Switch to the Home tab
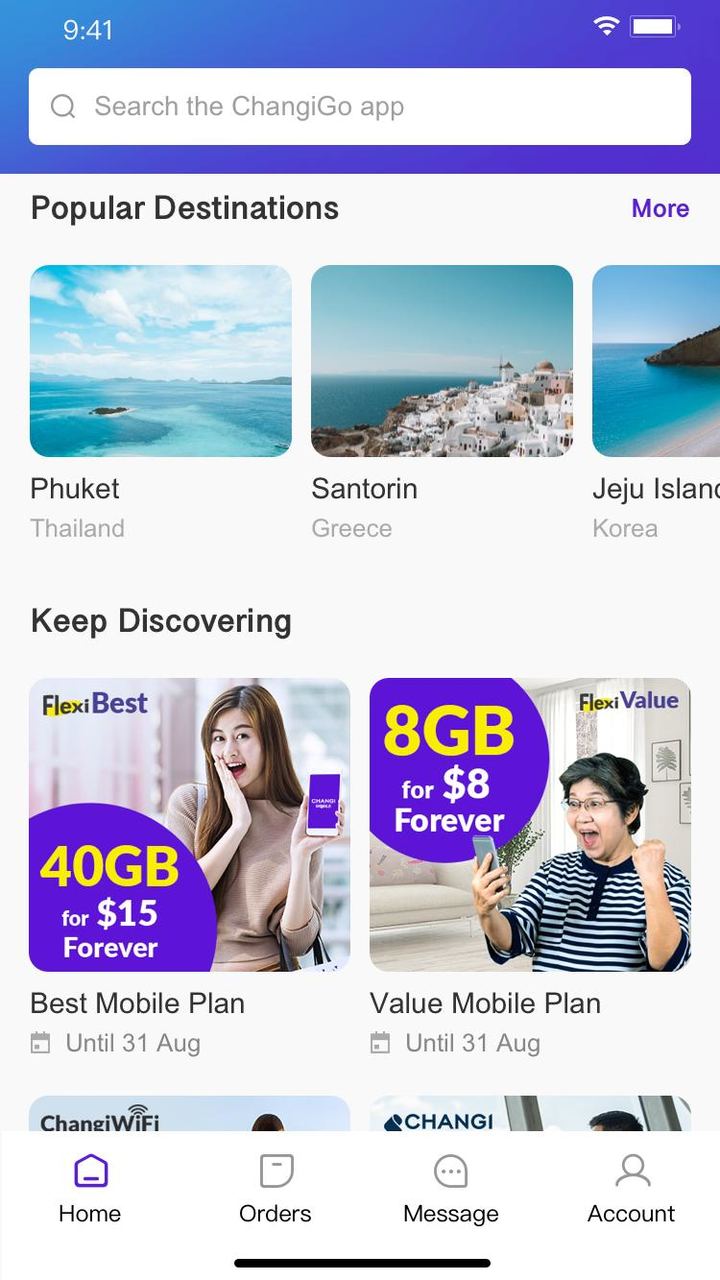Image resolution: width=720 pixels, height=1280 pixels. 90,1188
